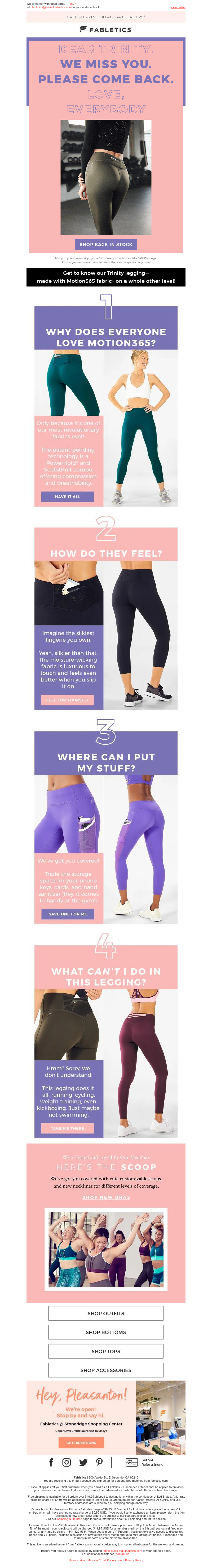
Task: Tap the Have It All button
Action: (67, 497)
